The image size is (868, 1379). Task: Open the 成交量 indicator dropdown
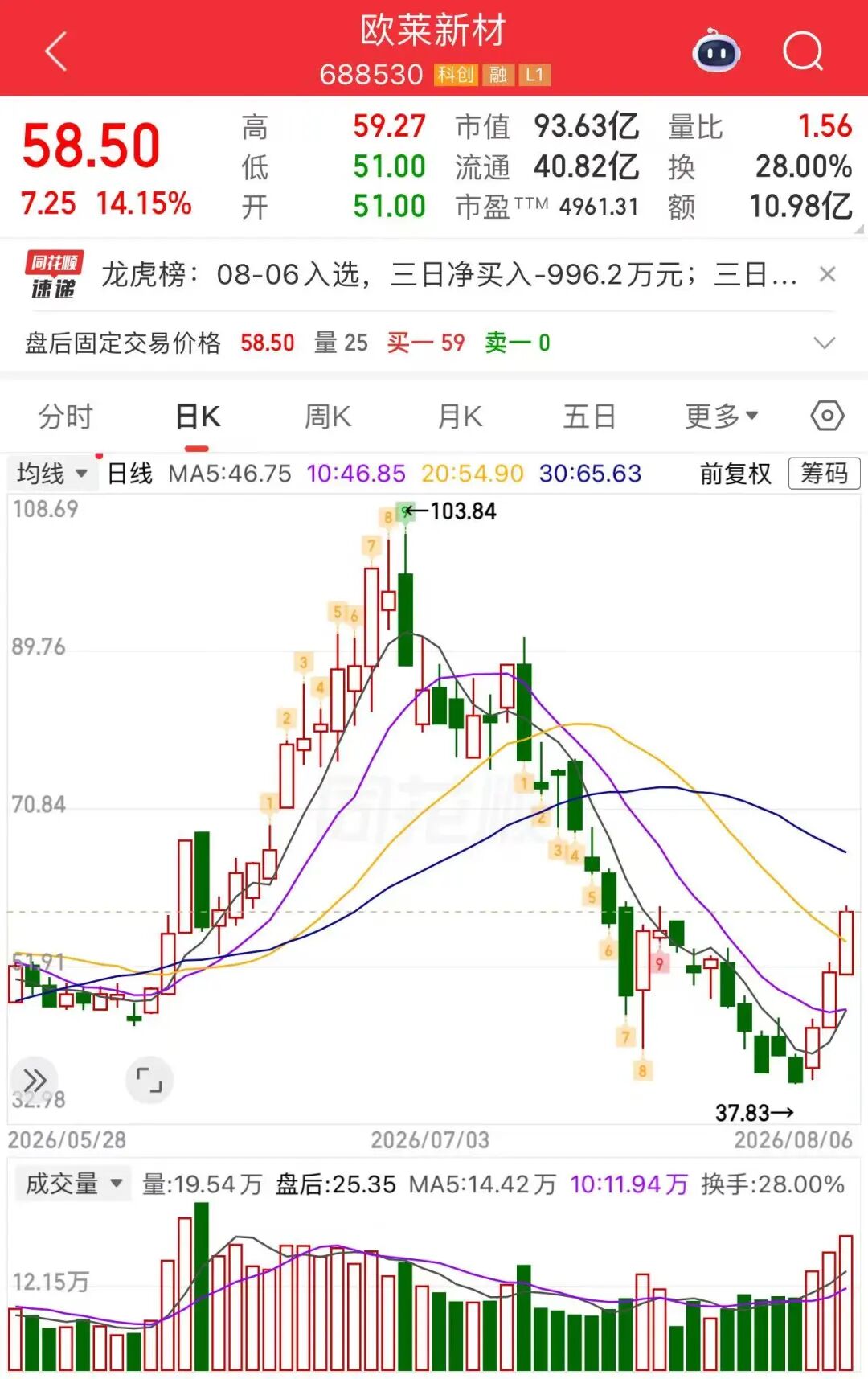[x=72, y=1184]
